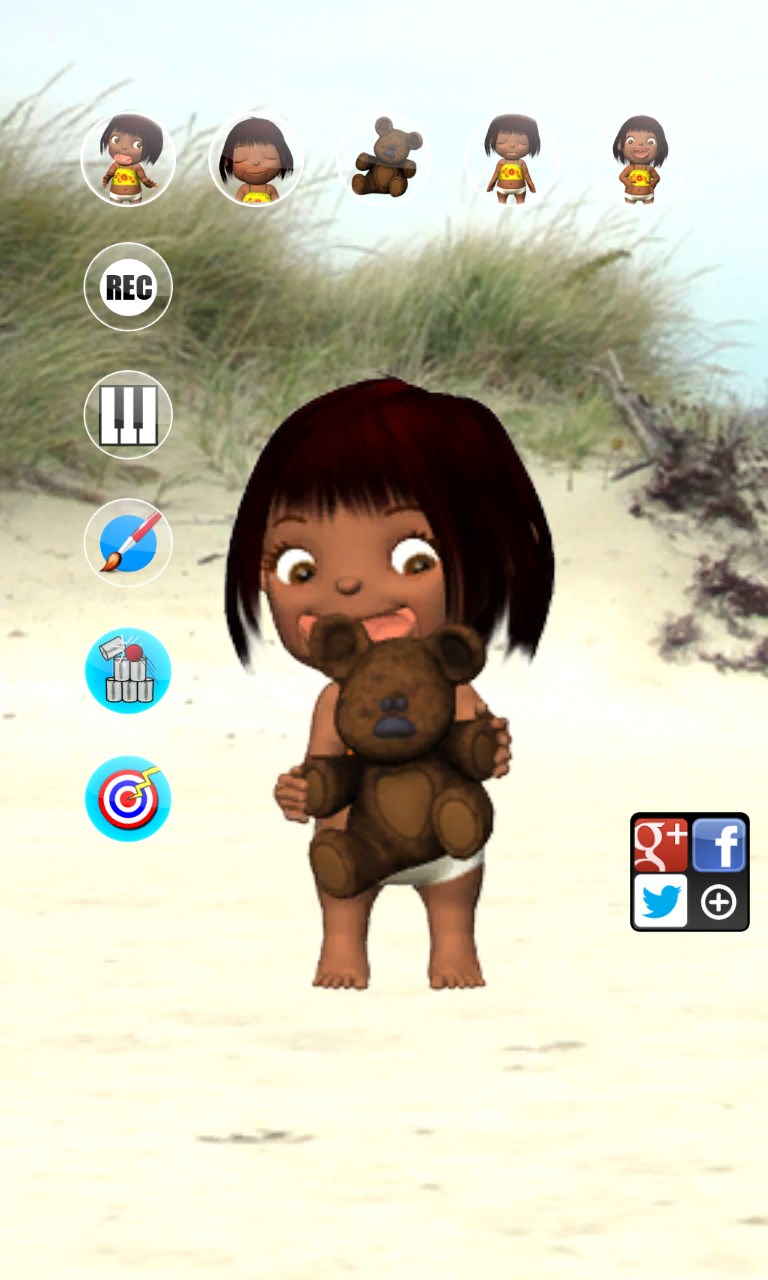Tap the baby licking animation icon
This screenshot has width=768, height=1280.
click(128, 159)
